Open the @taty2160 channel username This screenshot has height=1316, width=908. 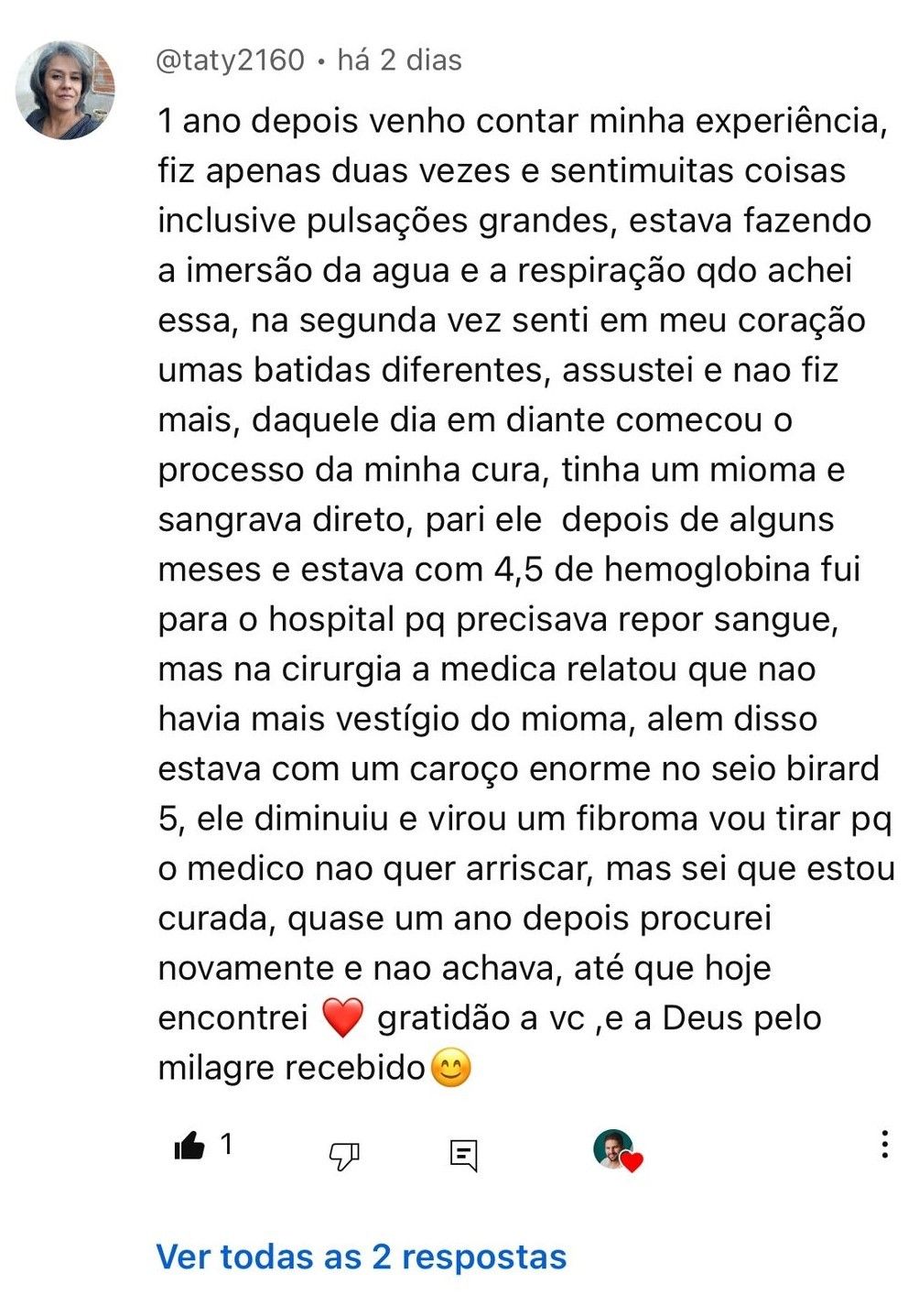(230, 60)
